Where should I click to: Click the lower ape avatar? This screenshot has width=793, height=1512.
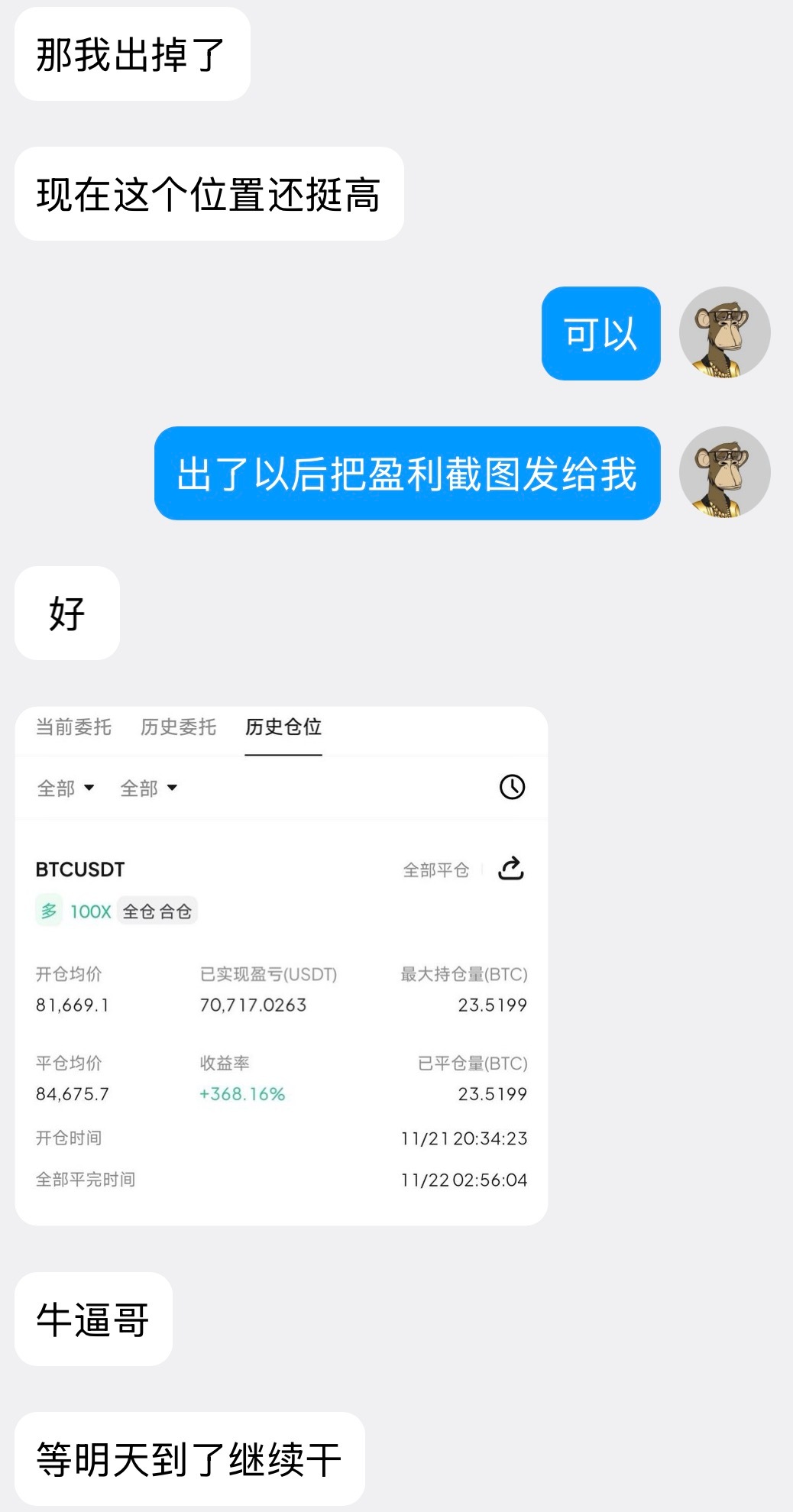tap(724, 473)
